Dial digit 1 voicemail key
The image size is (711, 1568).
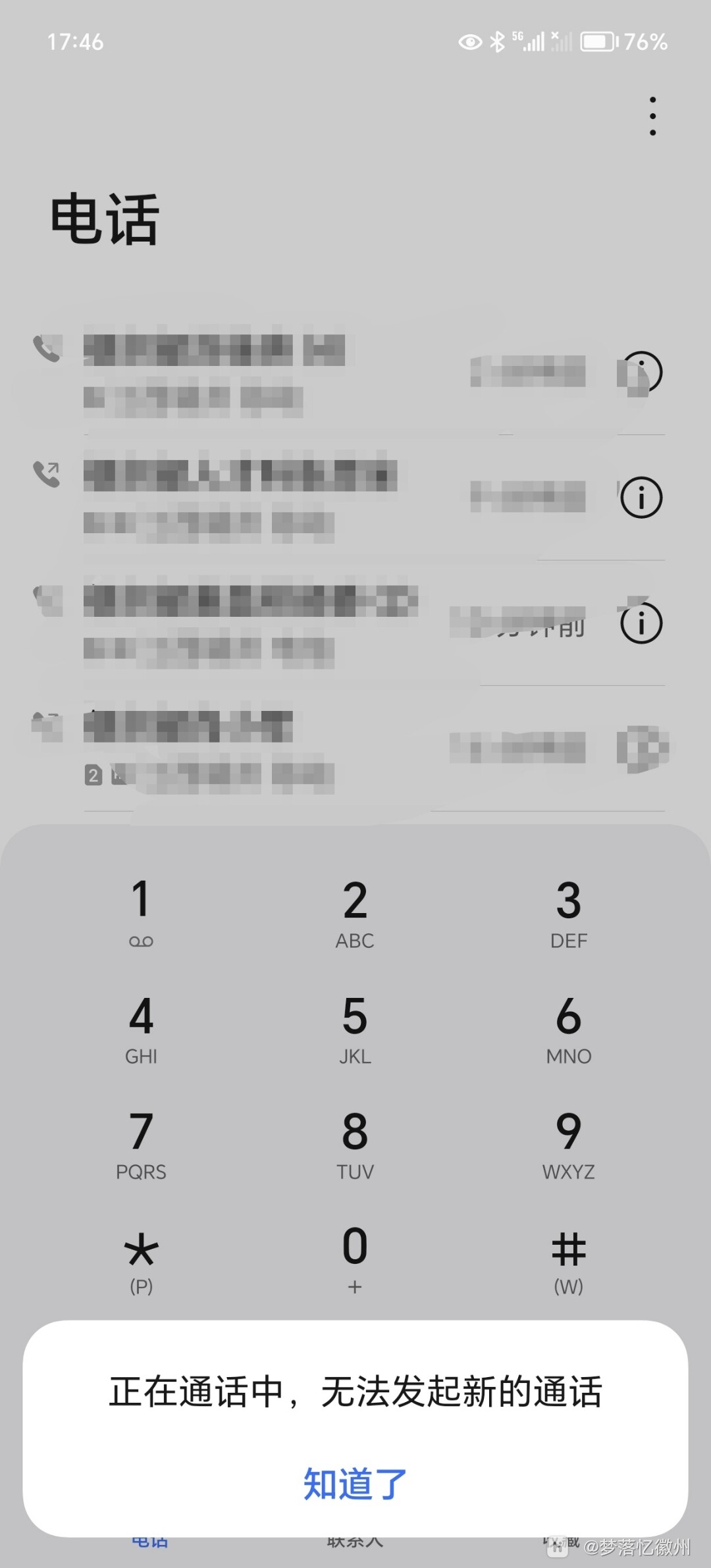click(141, 912)
